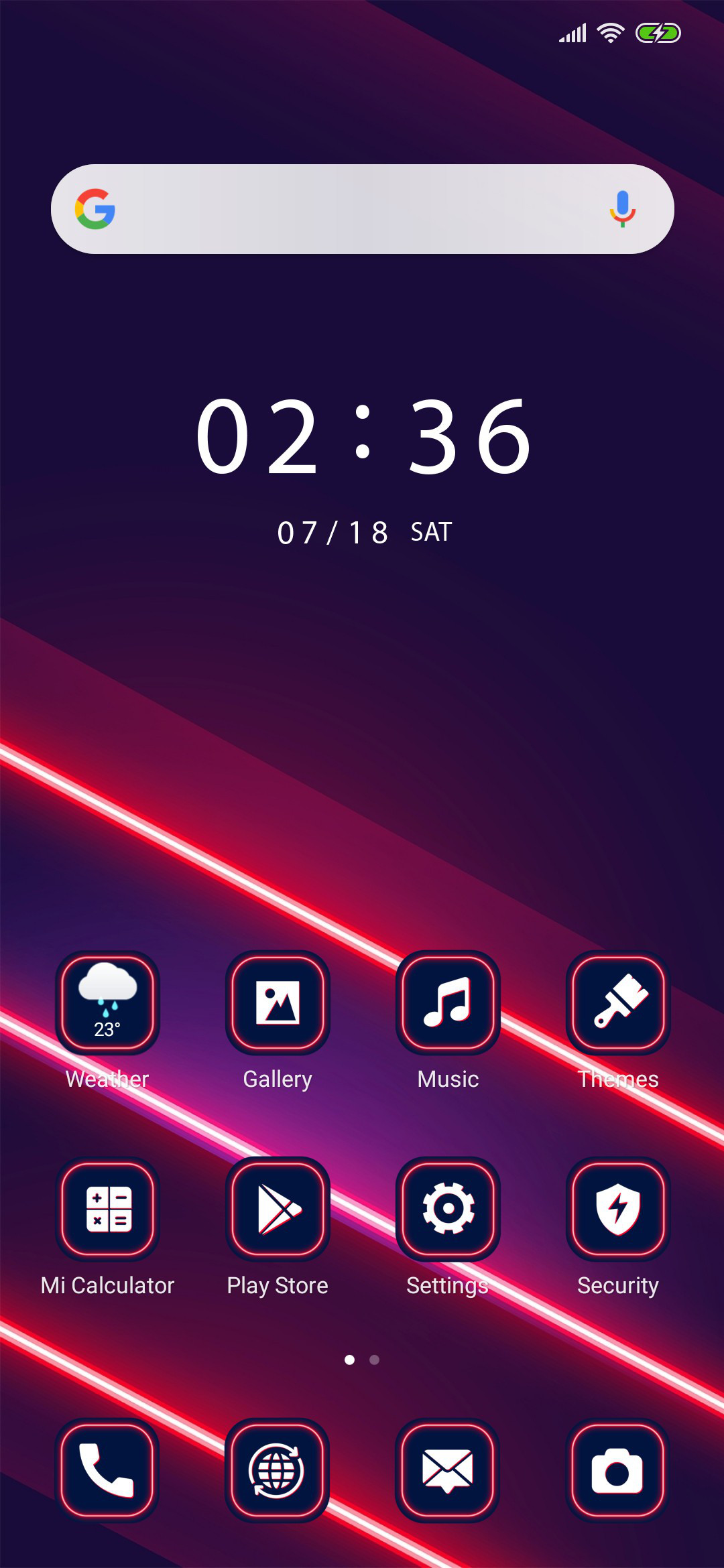Tap the Google search bar
The image size is (724, 1568).
coord(362,209)
